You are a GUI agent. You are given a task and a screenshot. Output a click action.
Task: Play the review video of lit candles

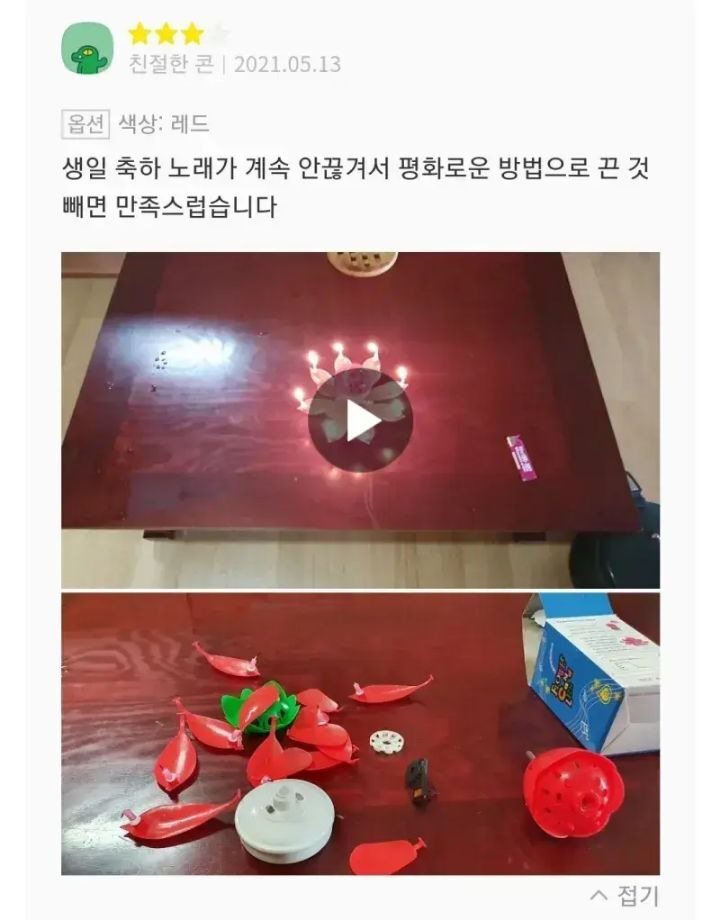[360, 421]
